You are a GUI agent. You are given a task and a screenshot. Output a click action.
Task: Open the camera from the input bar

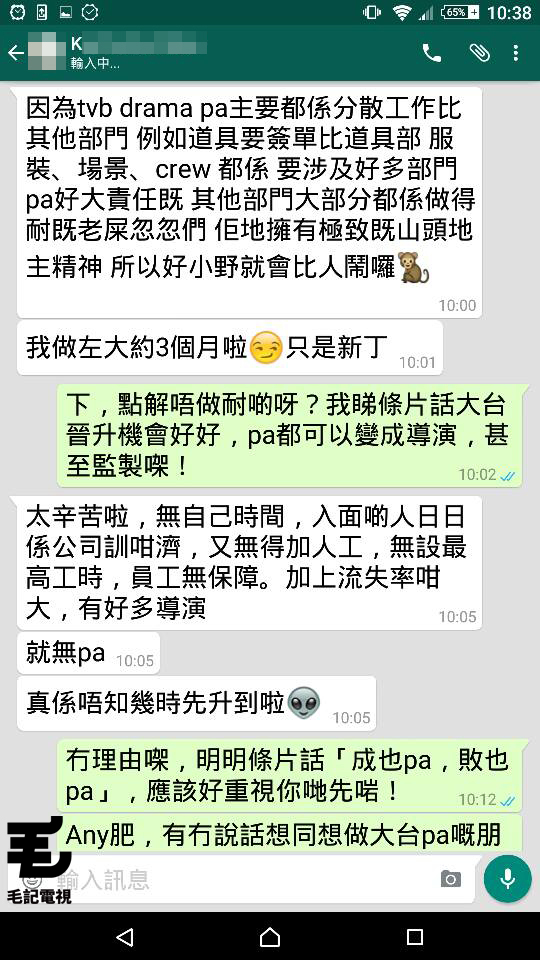tap(451, 879)
